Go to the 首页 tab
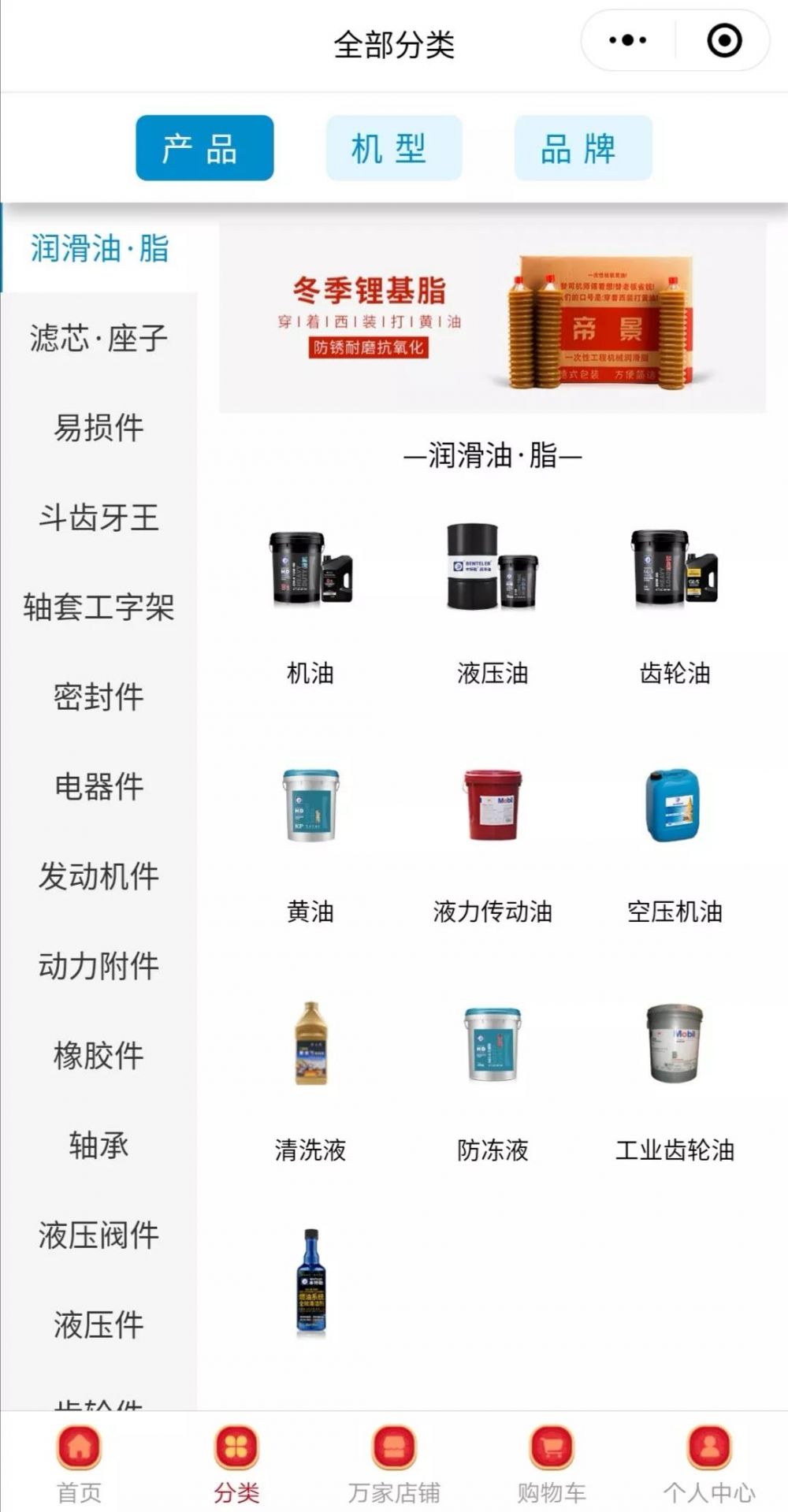The width and height of the screenshot is (788, 1512). pyautogui.click(x=79, y=1464)
